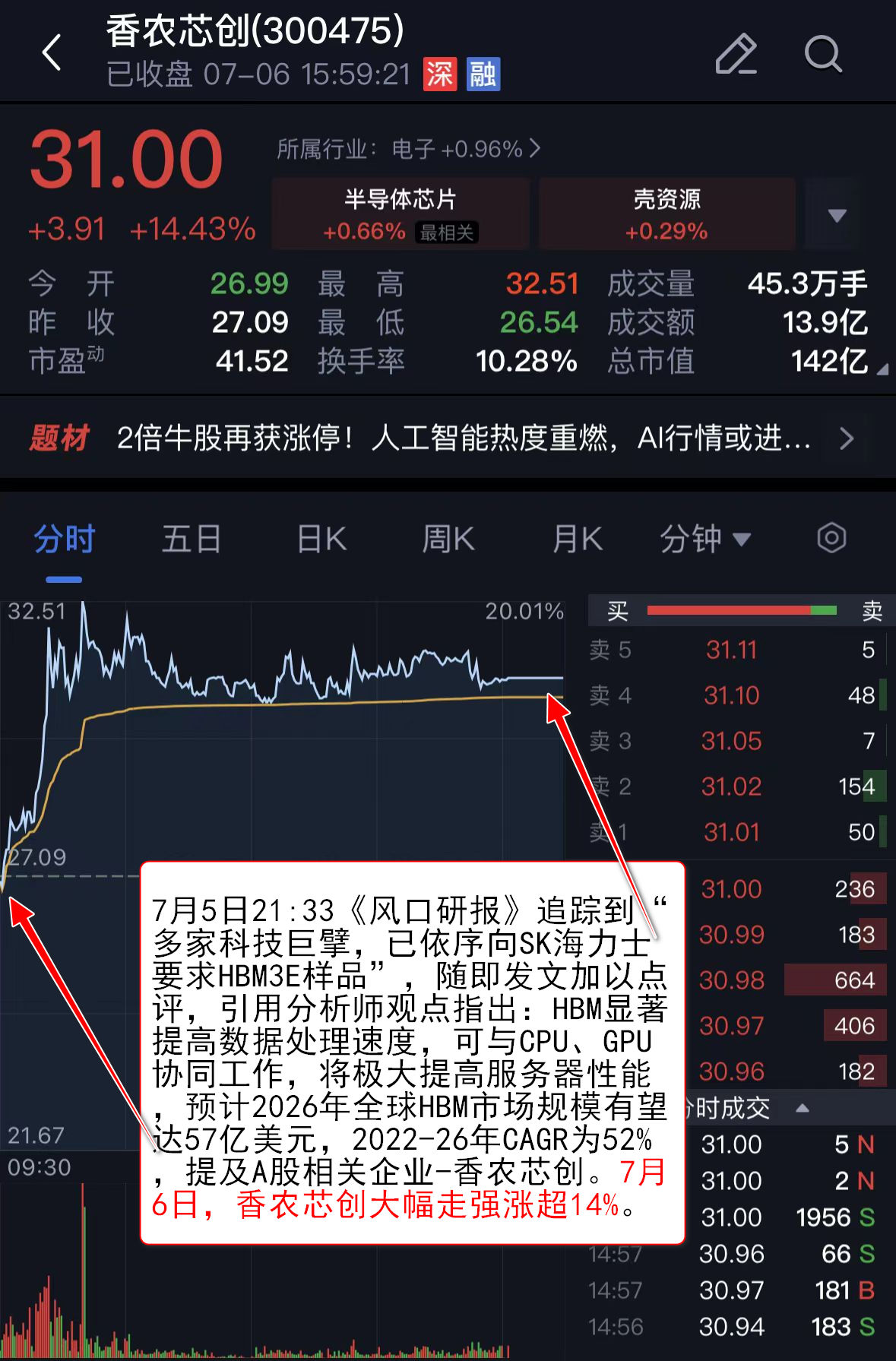896x1361 pixels.
Task: Open the 所属行业 电子 industry link
Action: pos(409,149)
